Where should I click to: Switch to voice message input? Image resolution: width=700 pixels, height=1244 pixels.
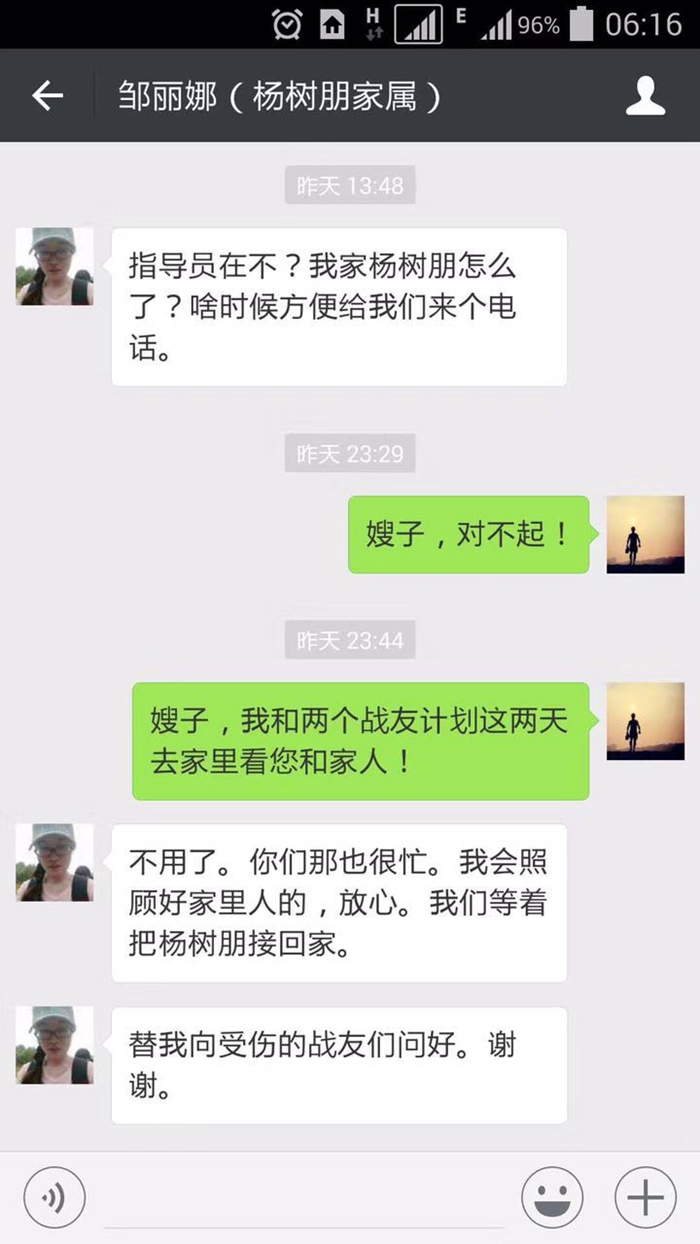coord(54,1197)
